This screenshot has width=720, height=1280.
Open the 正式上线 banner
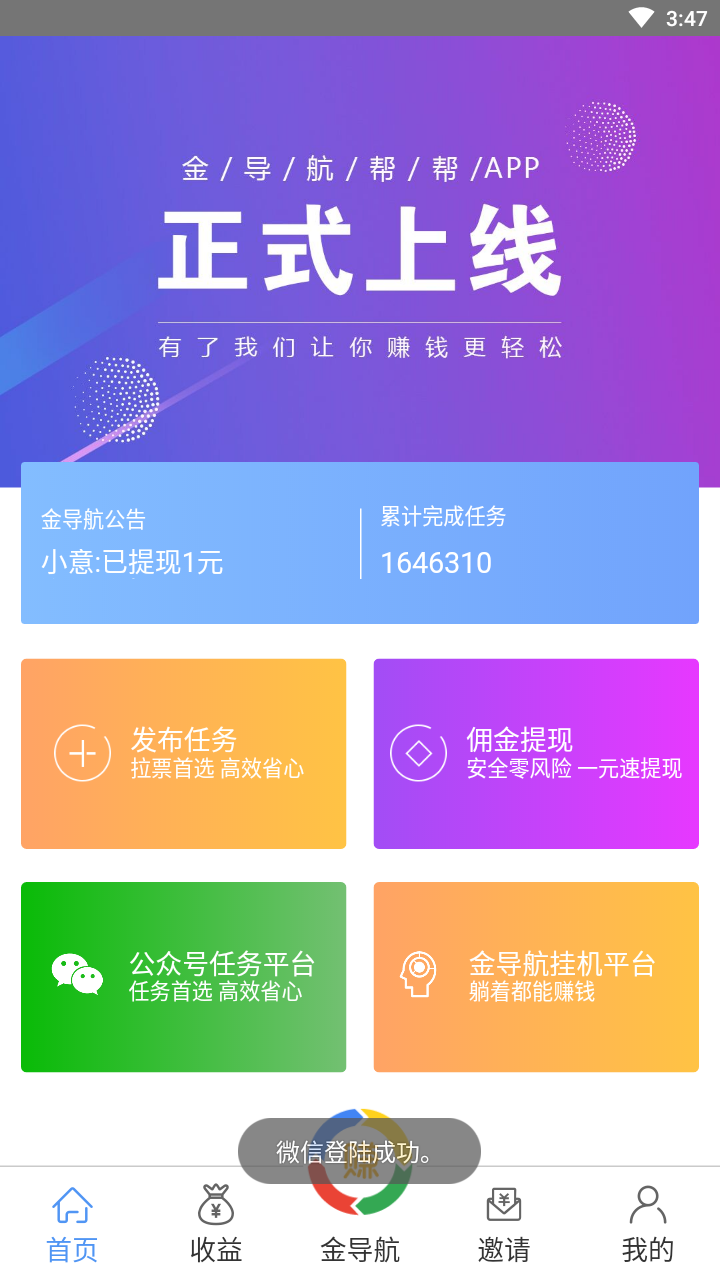(360, 262)
